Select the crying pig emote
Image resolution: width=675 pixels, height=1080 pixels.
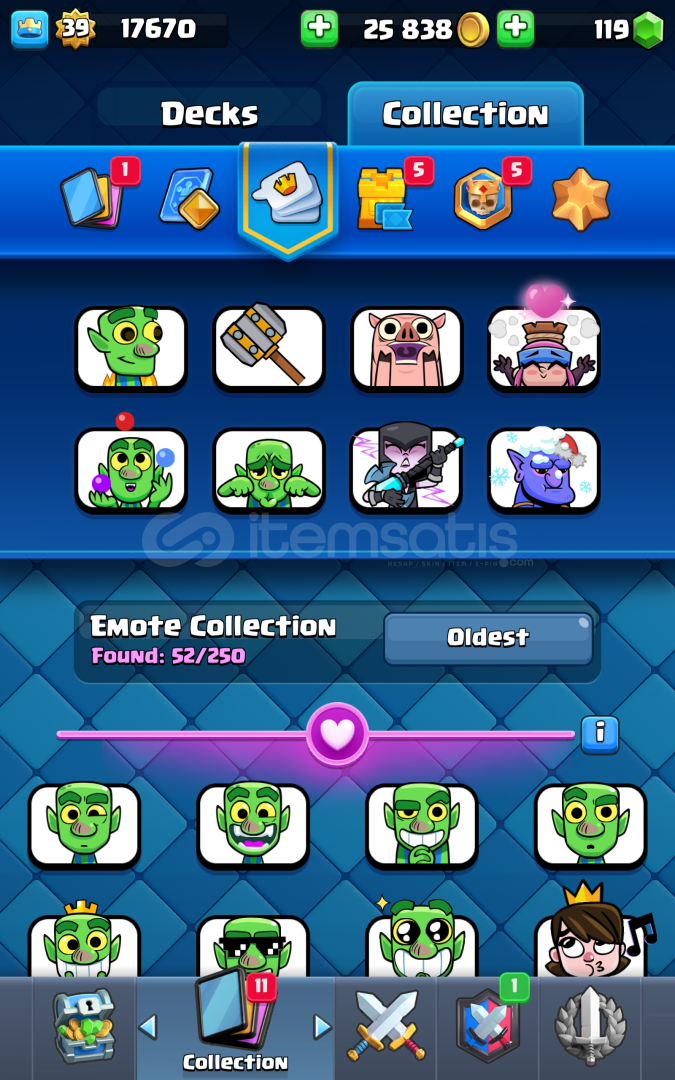[406, 347]
